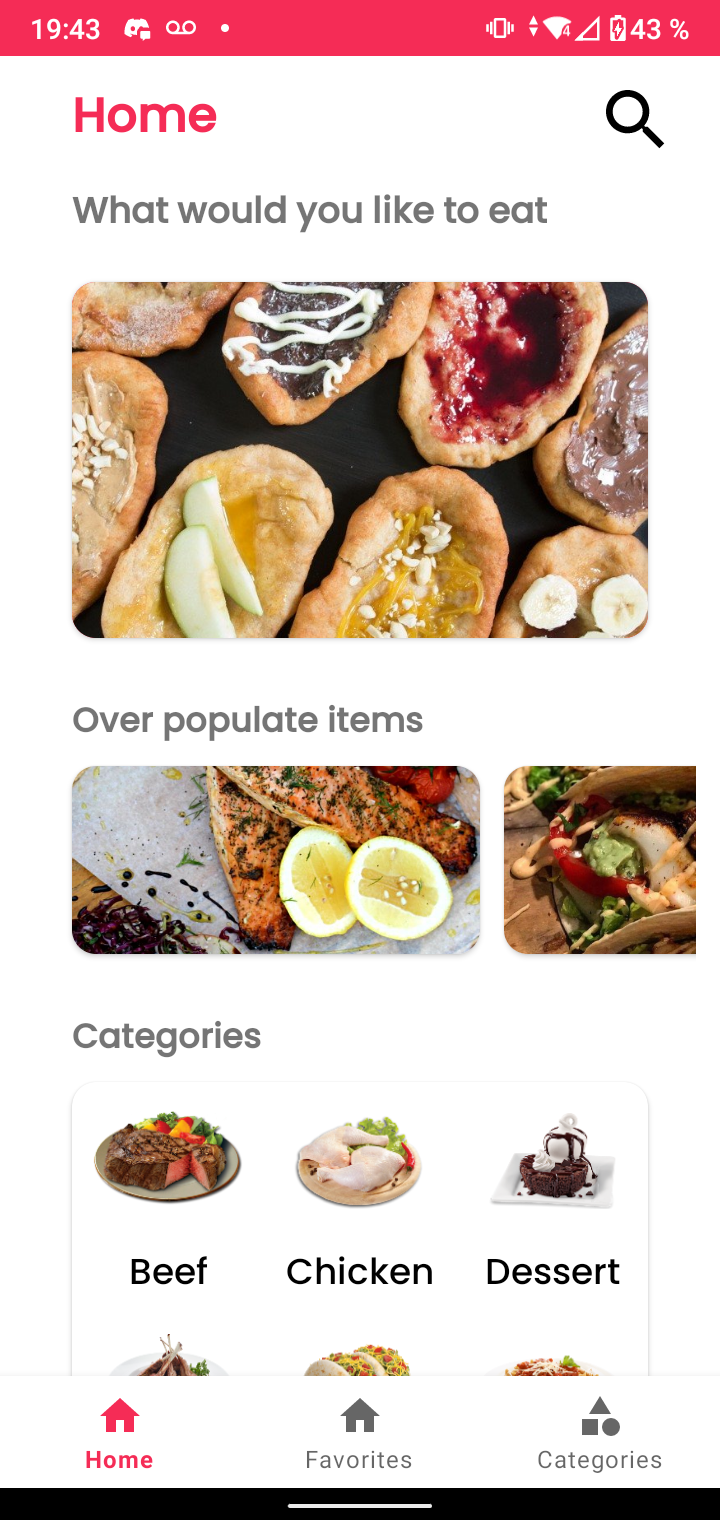720x1520 pixels.
Task: Switch to the Favorites tab
Action: [359, 1434]
